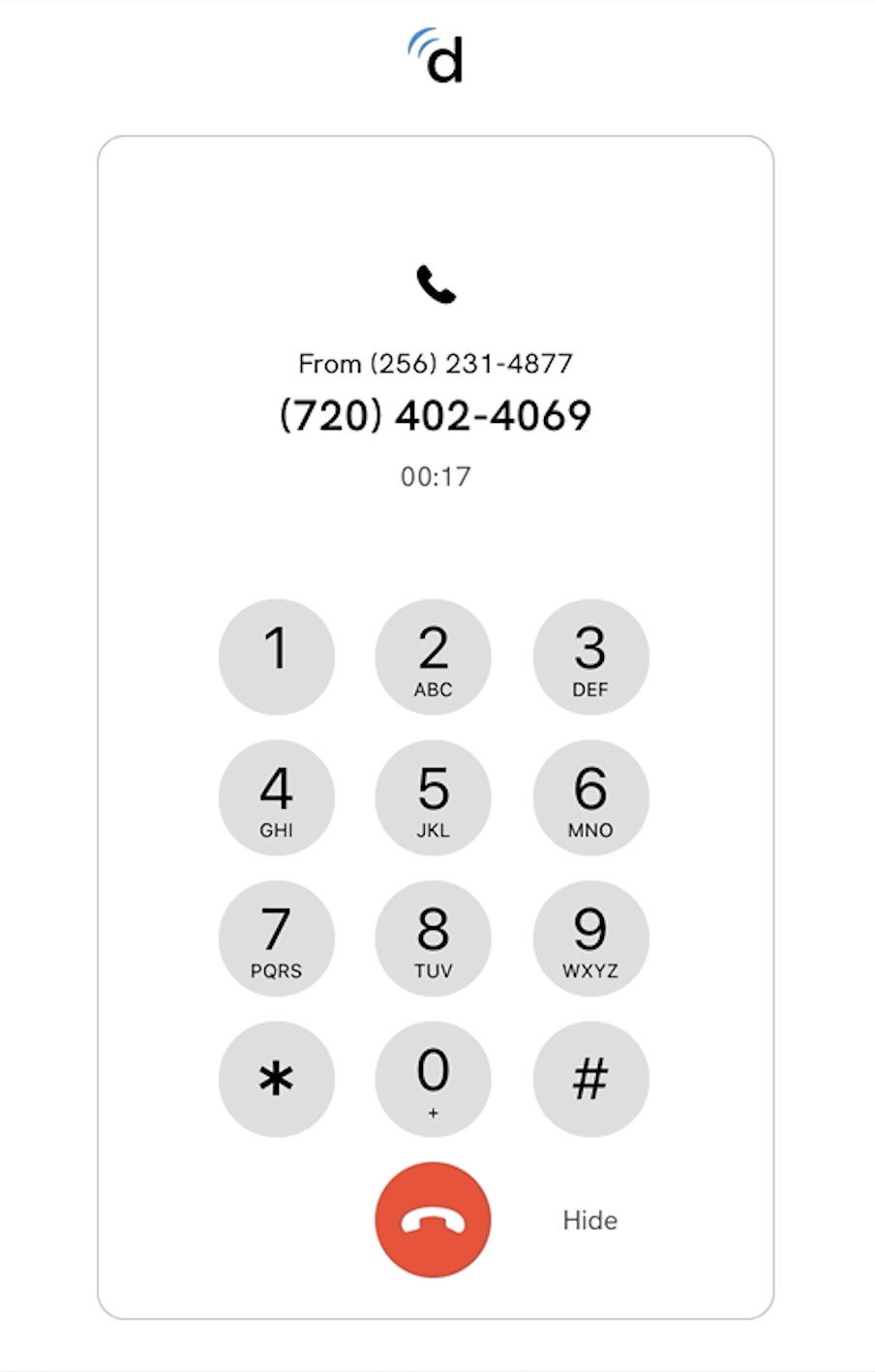Hit the 5 JKL key
The width and height of the screenshot is (875, 1372).
[x=433, y=797]
